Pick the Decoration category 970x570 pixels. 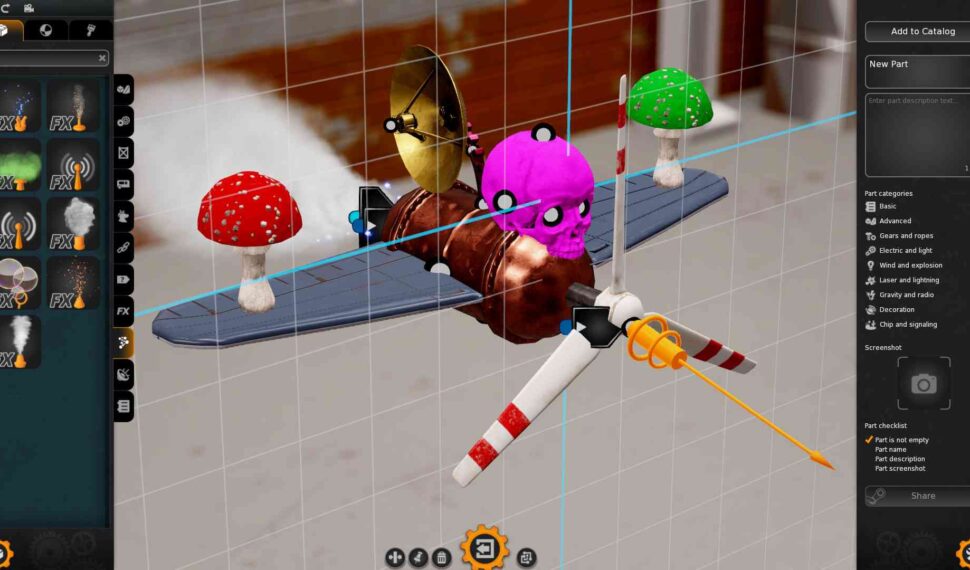tap(896, 310)
